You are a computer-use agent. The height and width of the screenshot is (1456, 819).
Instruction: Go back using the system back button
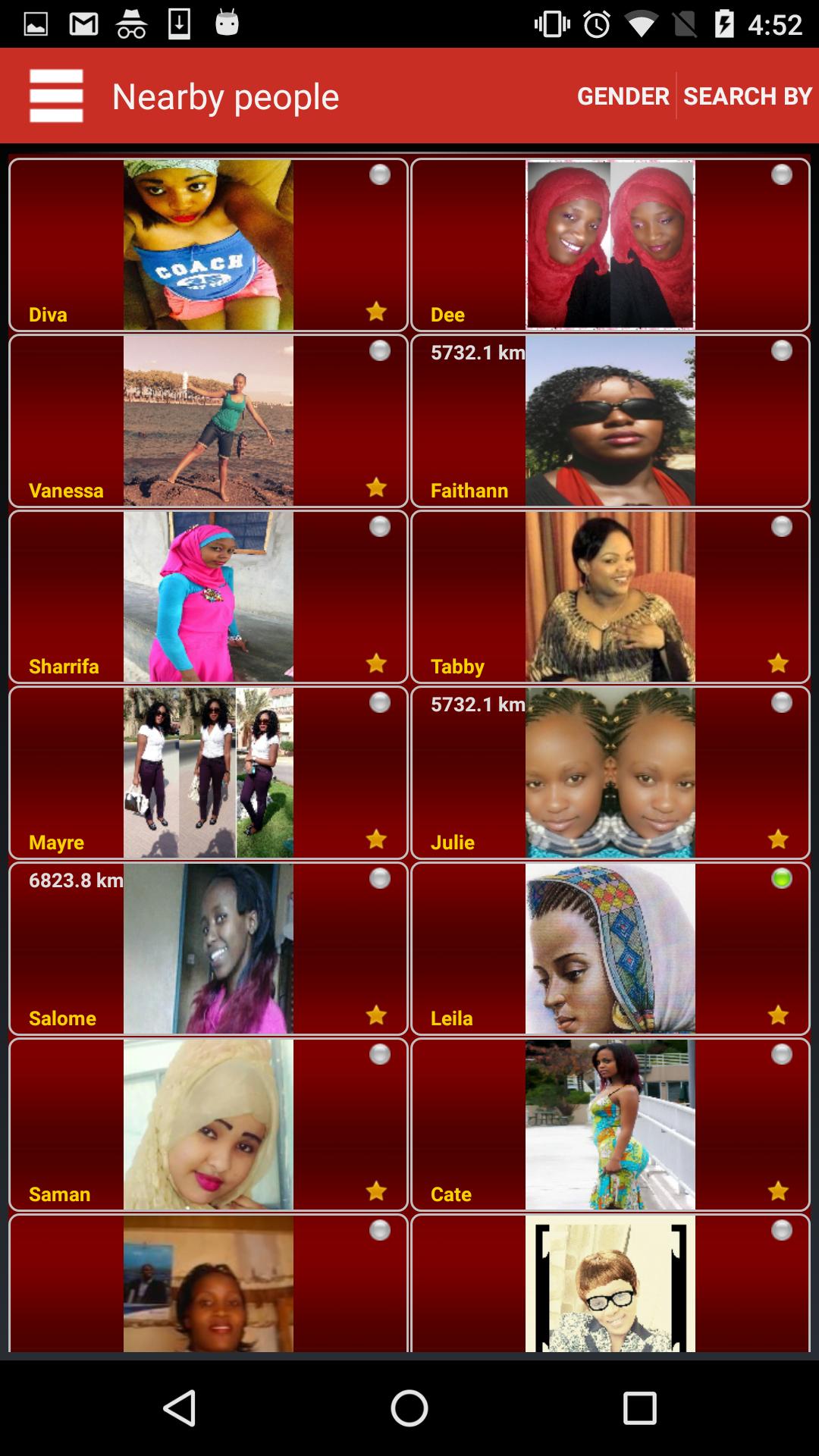point(180,1408)
